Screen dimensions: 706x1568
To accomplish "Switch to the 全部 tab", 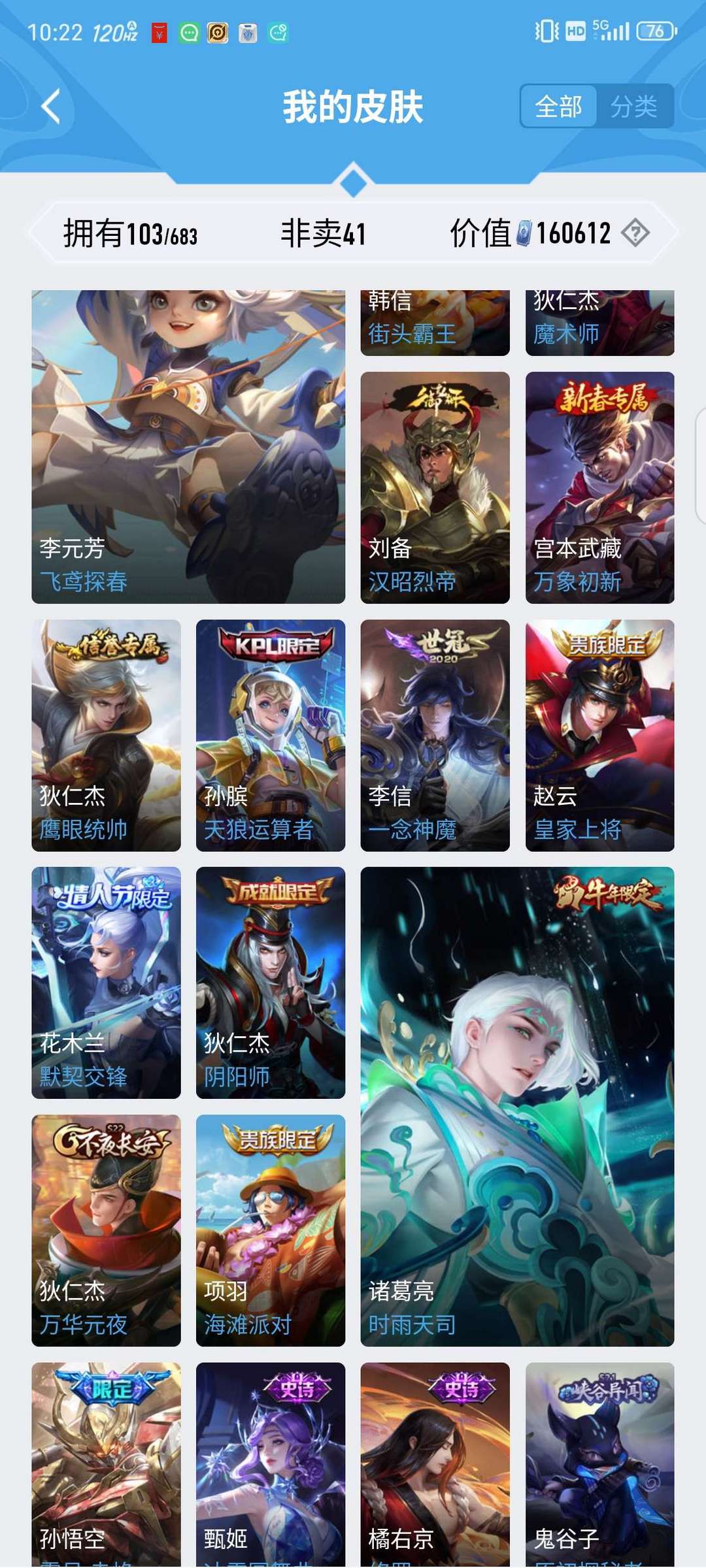I will tap(558, 106).
